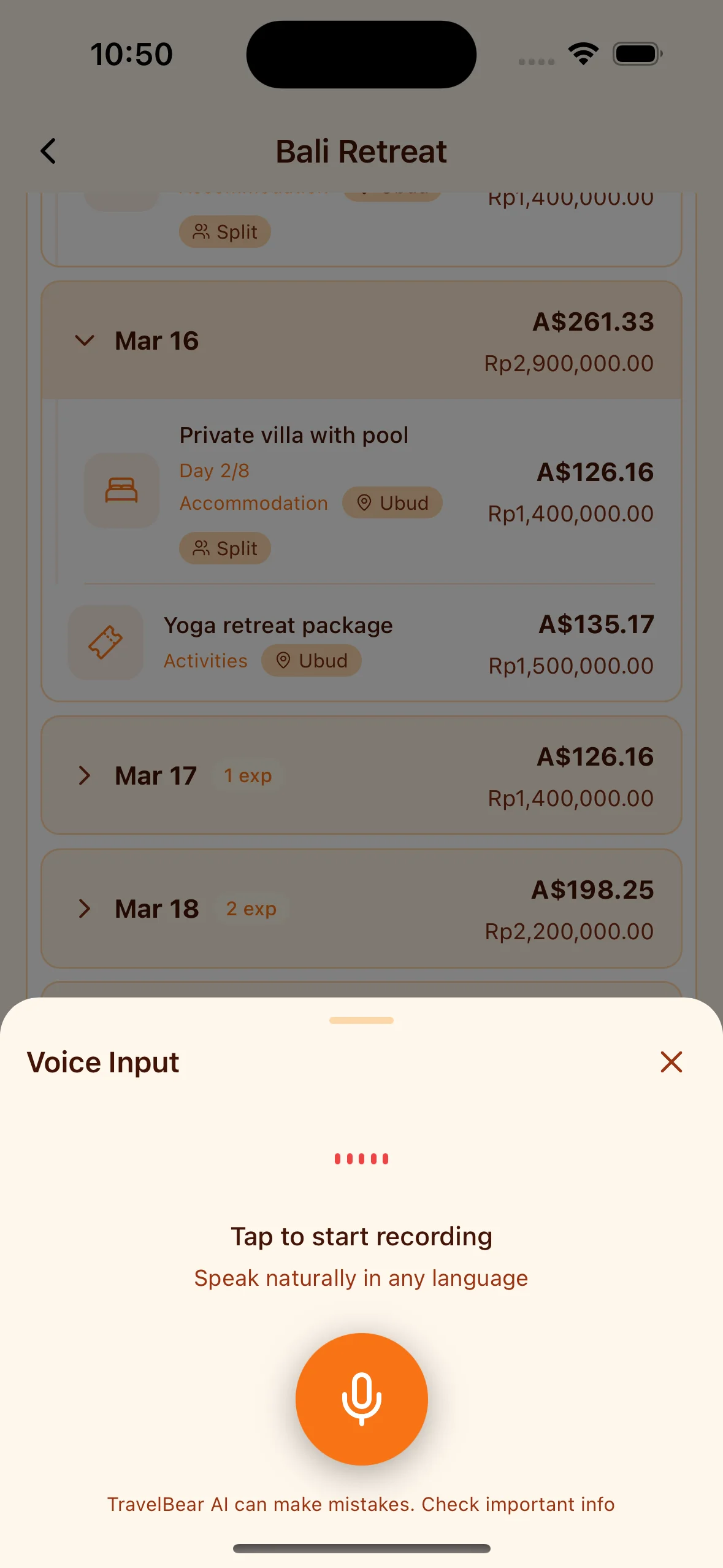
Task: Click the Split people icon on Private villa
Action: click(202, 548)
